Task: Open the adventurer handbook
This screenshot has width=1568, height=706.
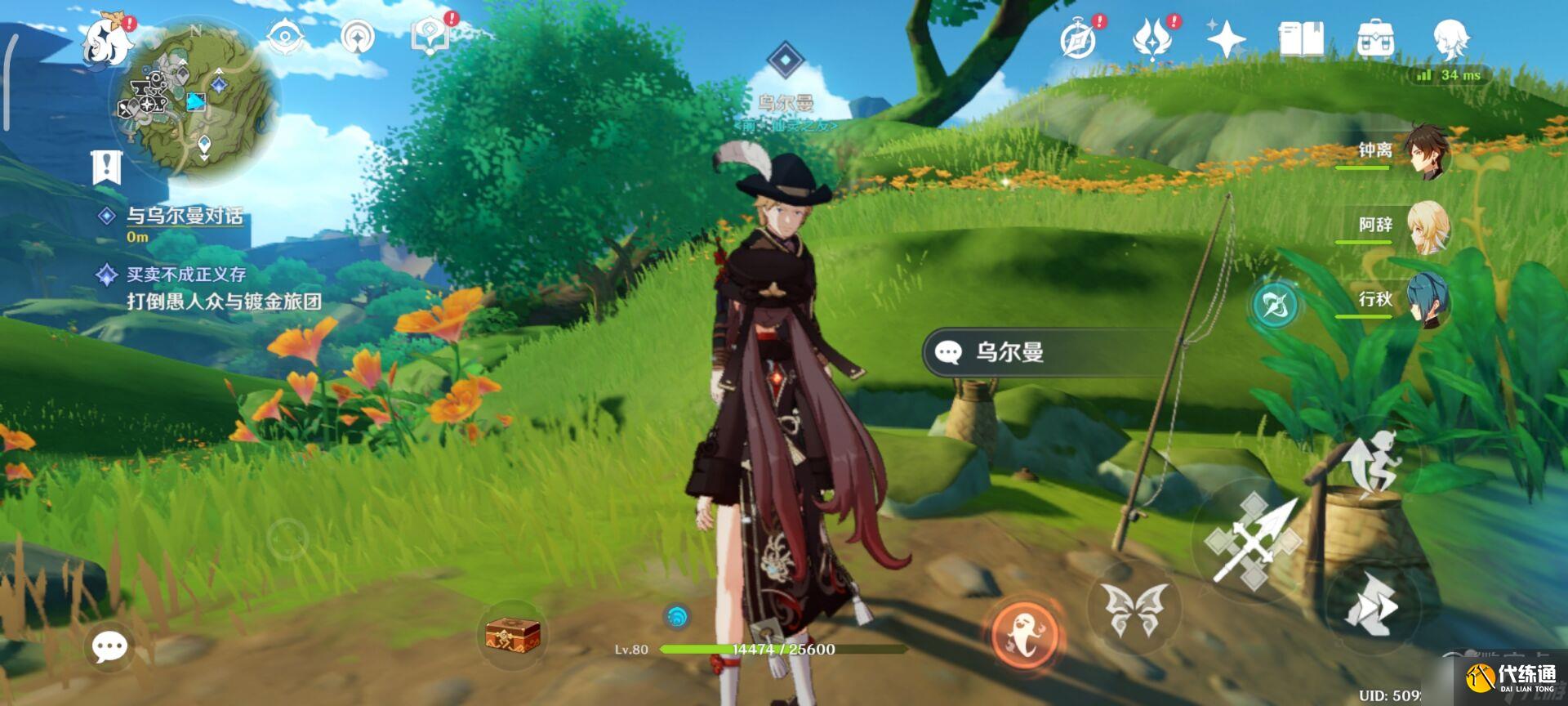Action: coord(1301,38)
